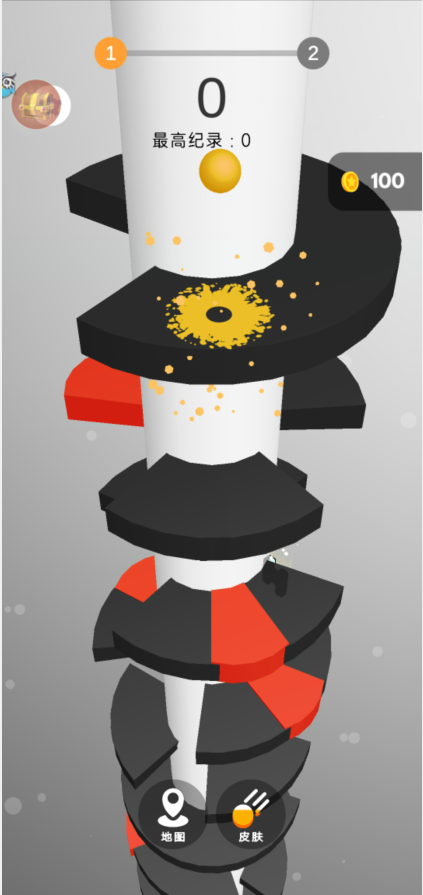Image resolution: width=423 pixels, height=895 pixels.
Task: Open the 地图 map button
Action: 172,815
